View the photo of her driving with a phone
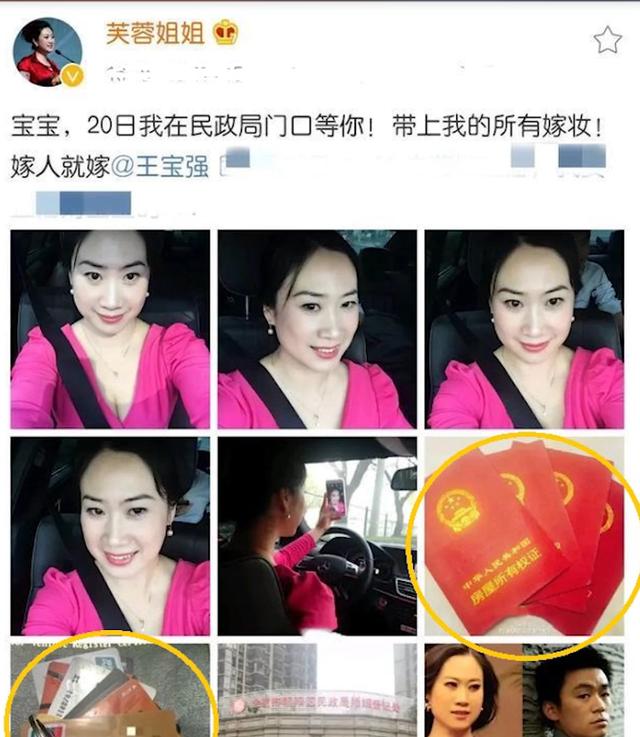The image size is (640, 737). pyautogui.click(x=317, y=535)
